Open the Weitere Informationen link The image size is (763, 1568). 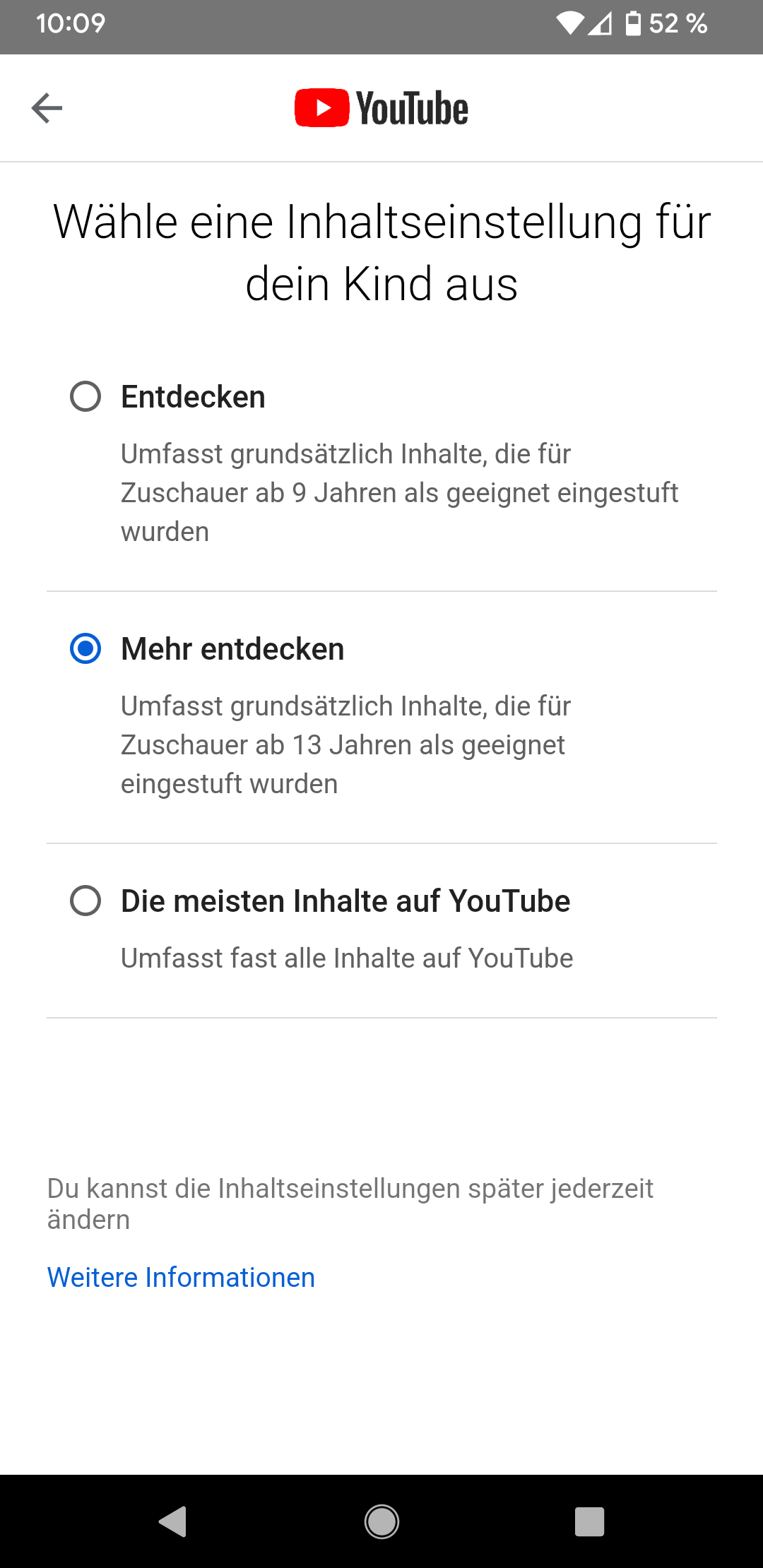(x=181, y=1277)
